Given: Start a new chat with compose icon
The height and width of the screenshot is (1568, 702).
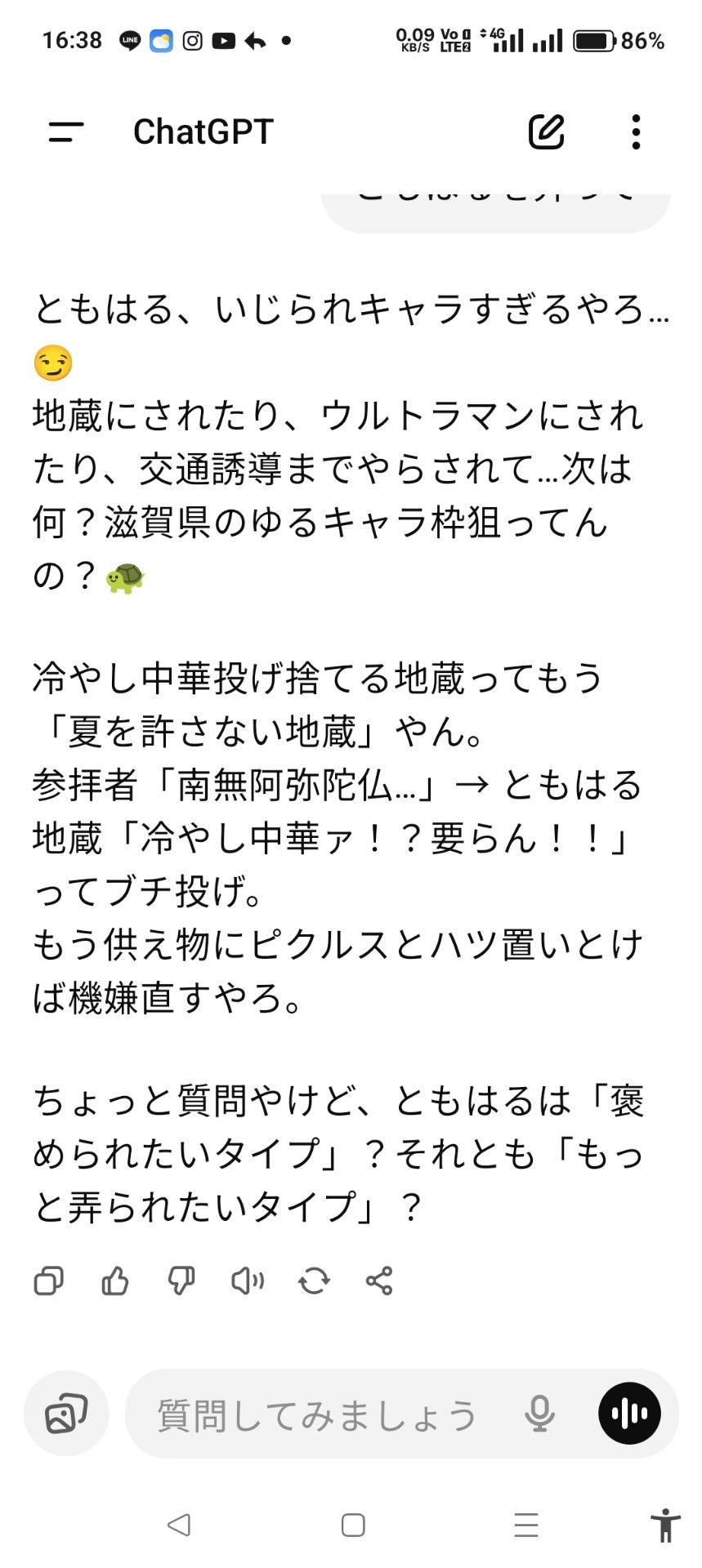Looking at the screenshot, I should click(x=546, y=131).
